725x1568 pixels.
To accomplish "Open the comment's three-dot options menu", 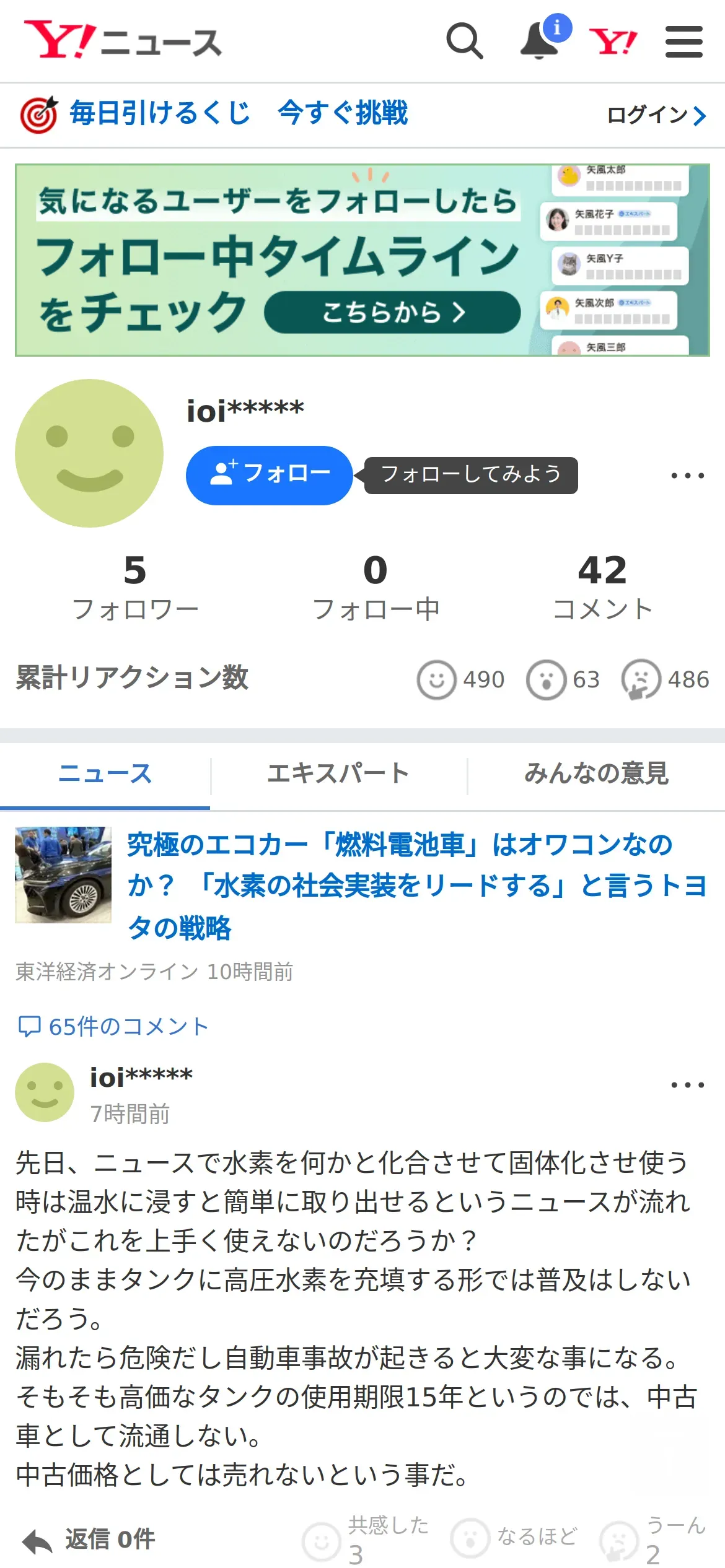I will pyautogui.click(x=688, y=1085).
